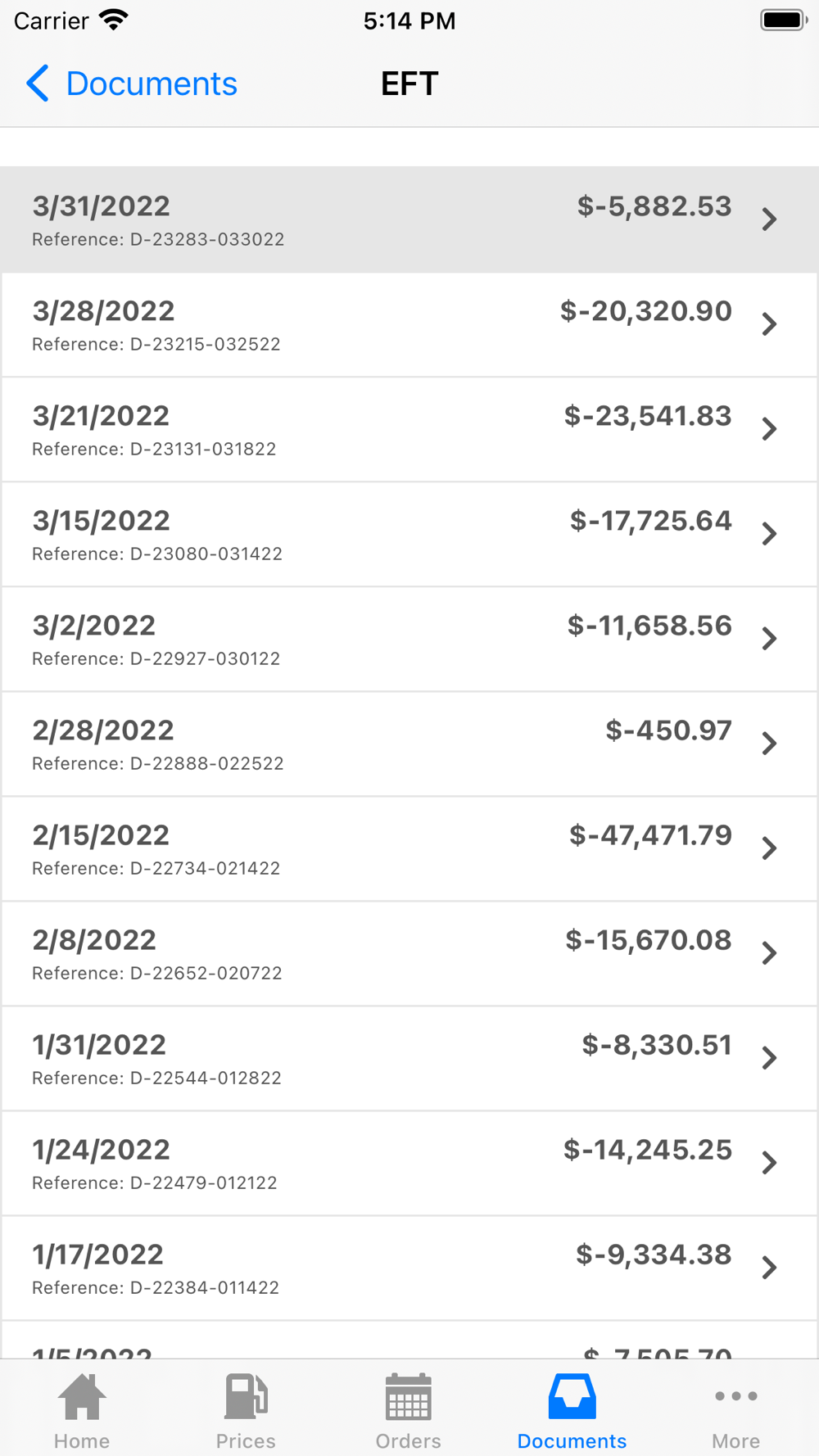Go to the Prices tab
Image resolution: width=819 pixels, height=1456 pixels.
click(246, 1410)
